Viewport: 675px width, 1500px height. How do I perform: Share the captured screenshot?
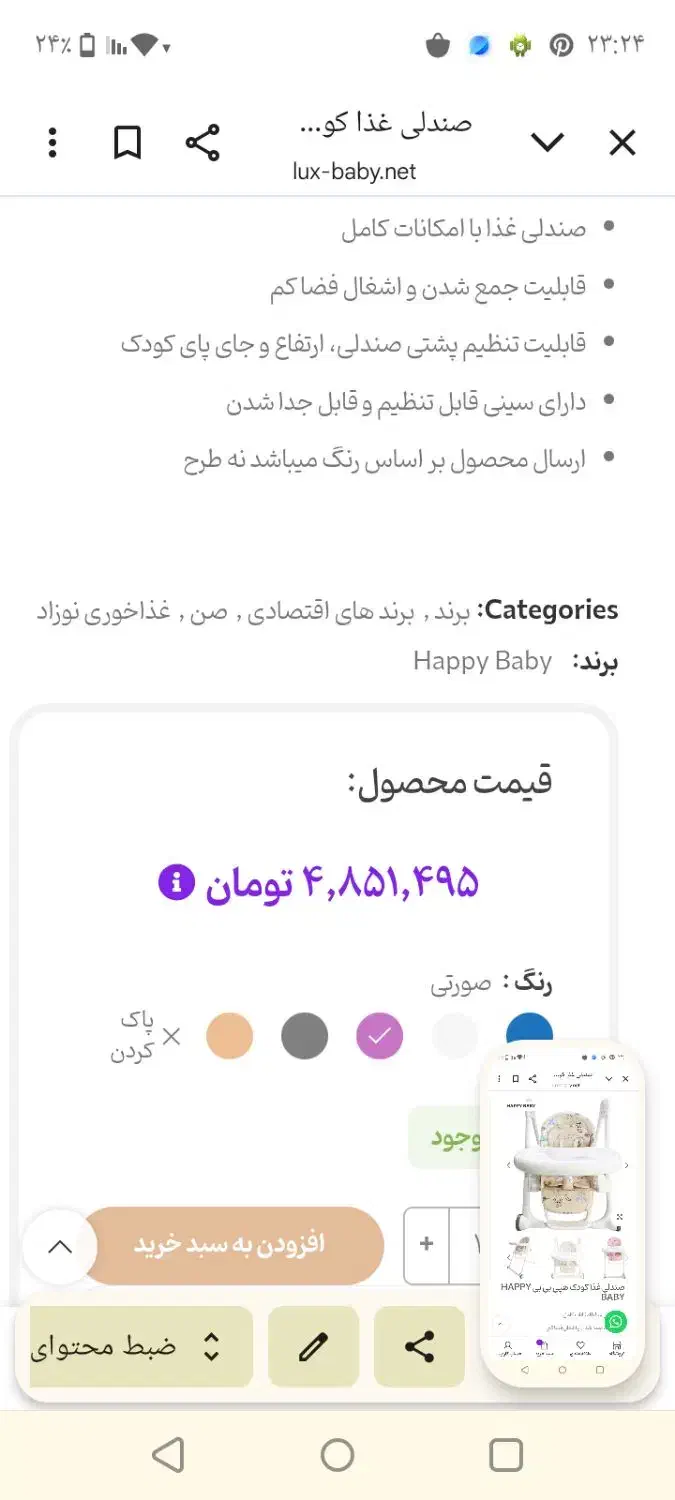[x=419, y=1347]
